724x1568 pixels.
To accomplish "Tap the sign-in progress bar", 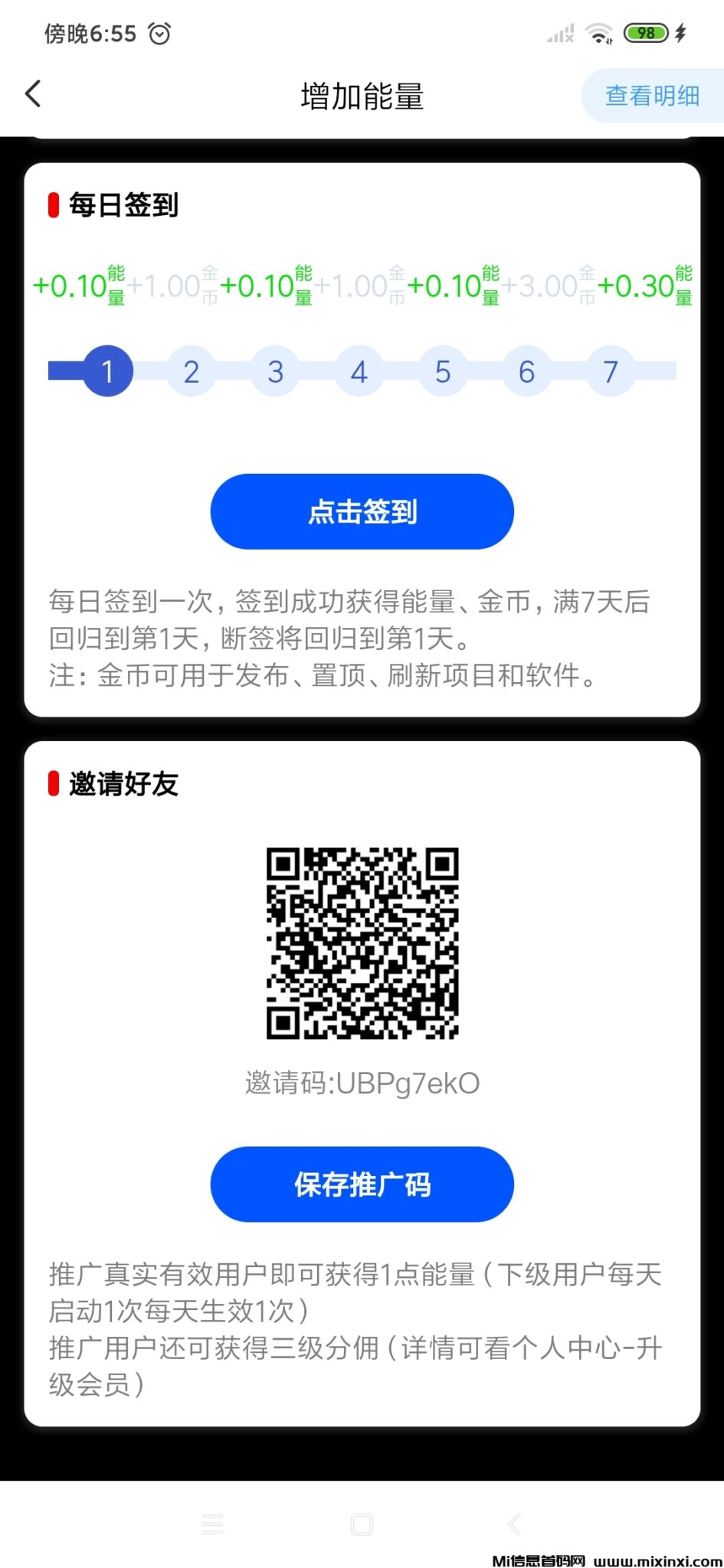I will 360,371.
